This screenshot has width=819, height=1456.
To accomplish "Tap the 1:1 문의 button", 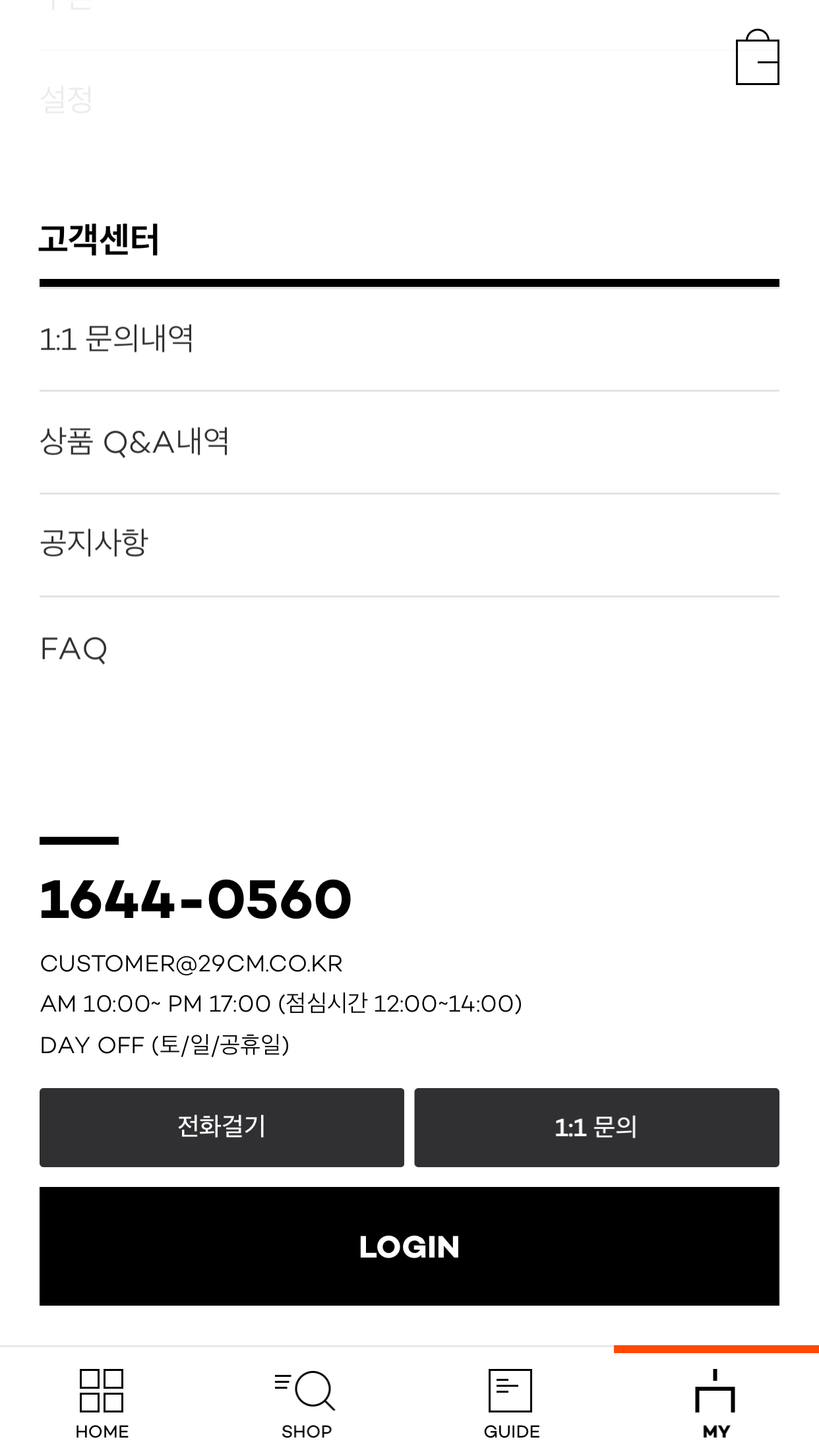I will pos(597,1127).
